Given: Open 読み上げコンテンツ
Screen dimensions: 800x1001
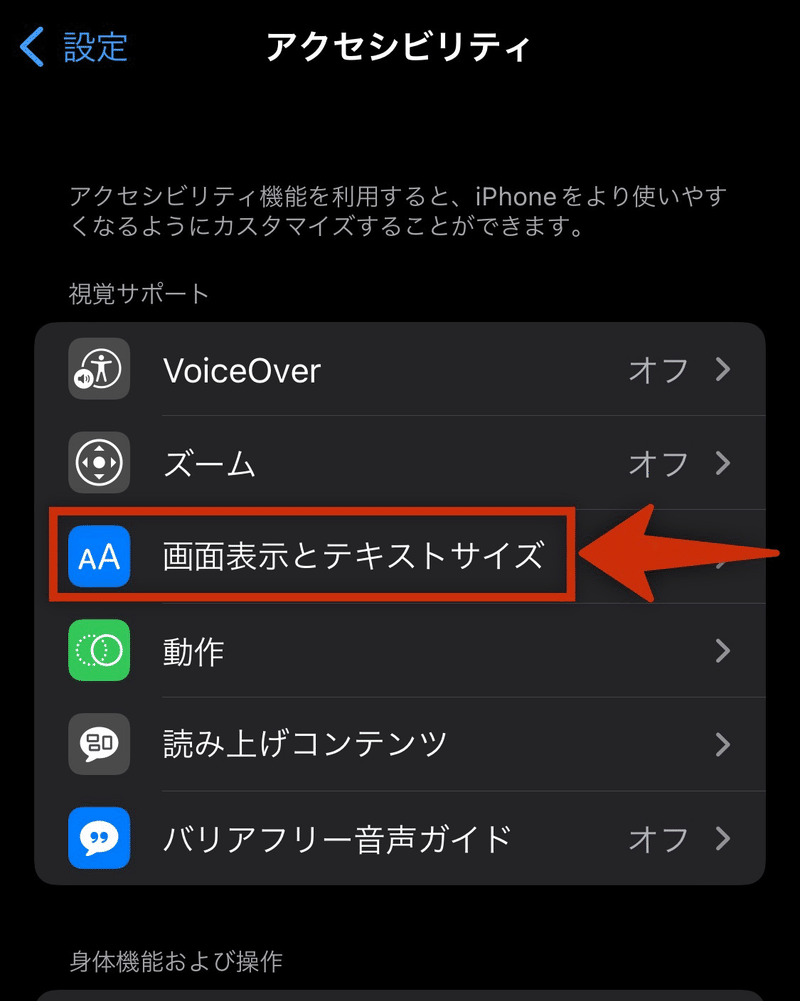Looking at the screenshot, I should pyautogui.click(x=400, y=744).
